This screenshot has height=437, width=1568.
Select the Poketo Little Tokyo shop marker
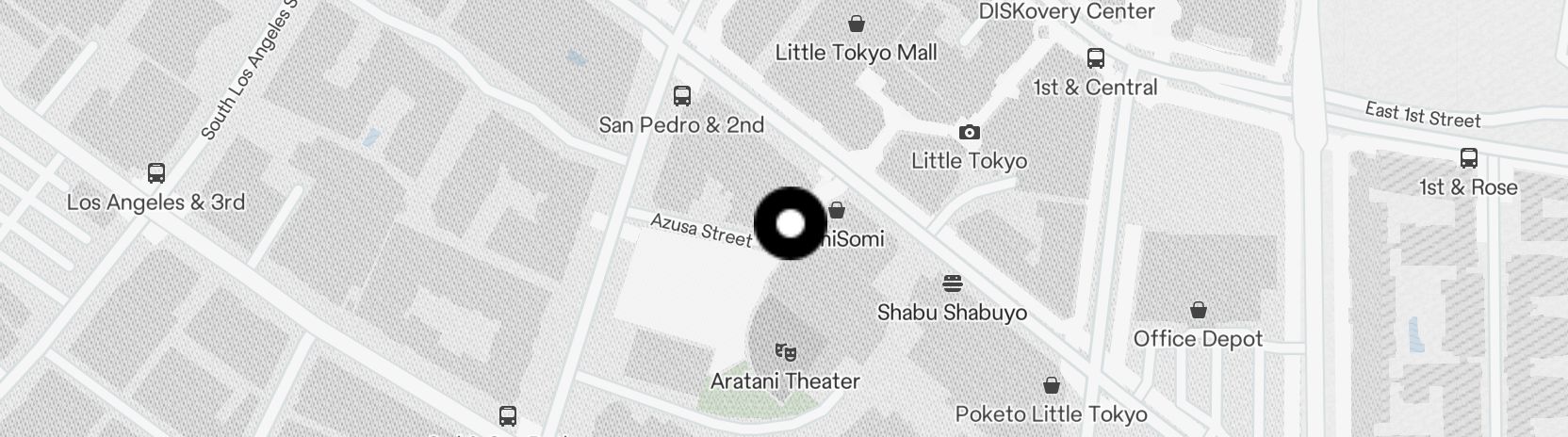coord(1052,385)
